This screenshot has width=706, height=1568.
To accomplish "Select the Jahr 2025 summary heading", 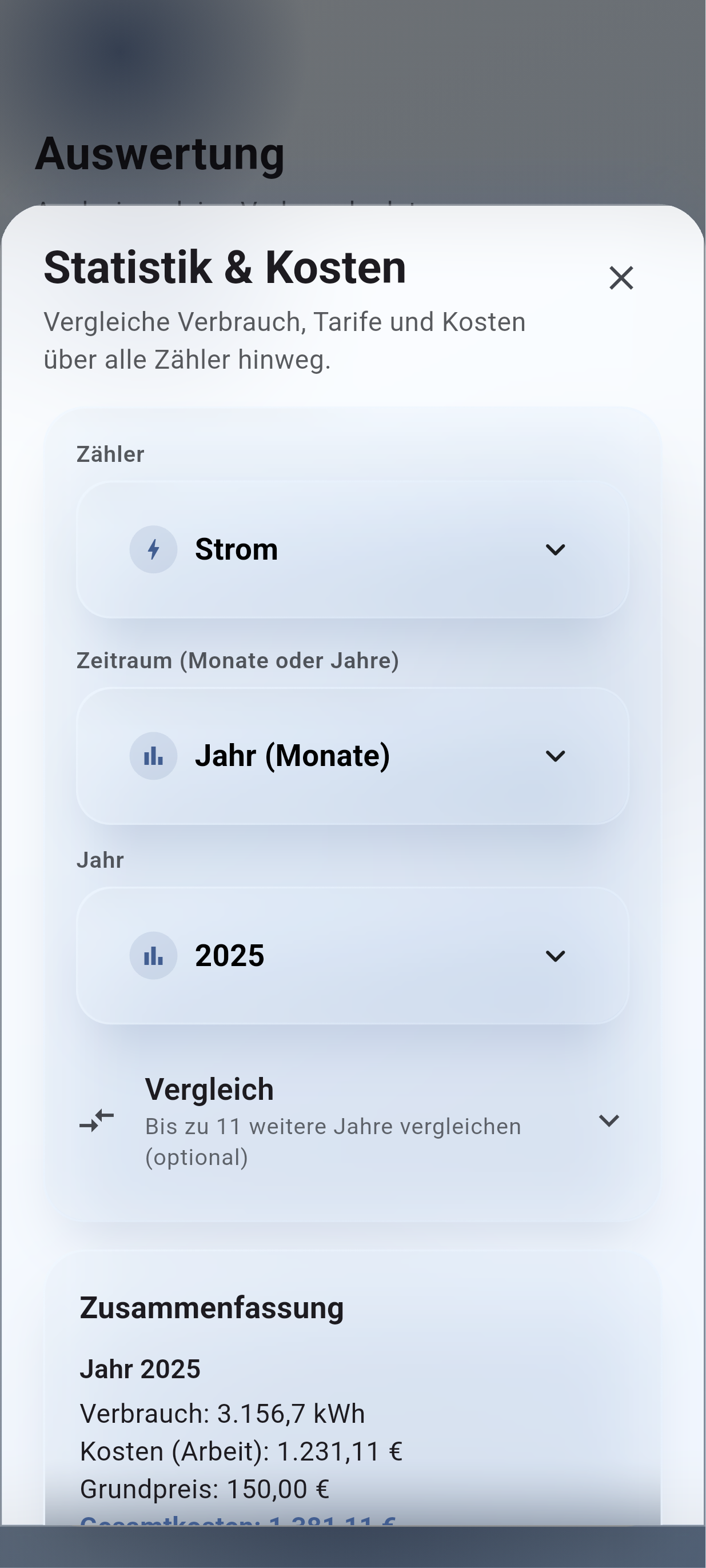I will point(141,1368).
